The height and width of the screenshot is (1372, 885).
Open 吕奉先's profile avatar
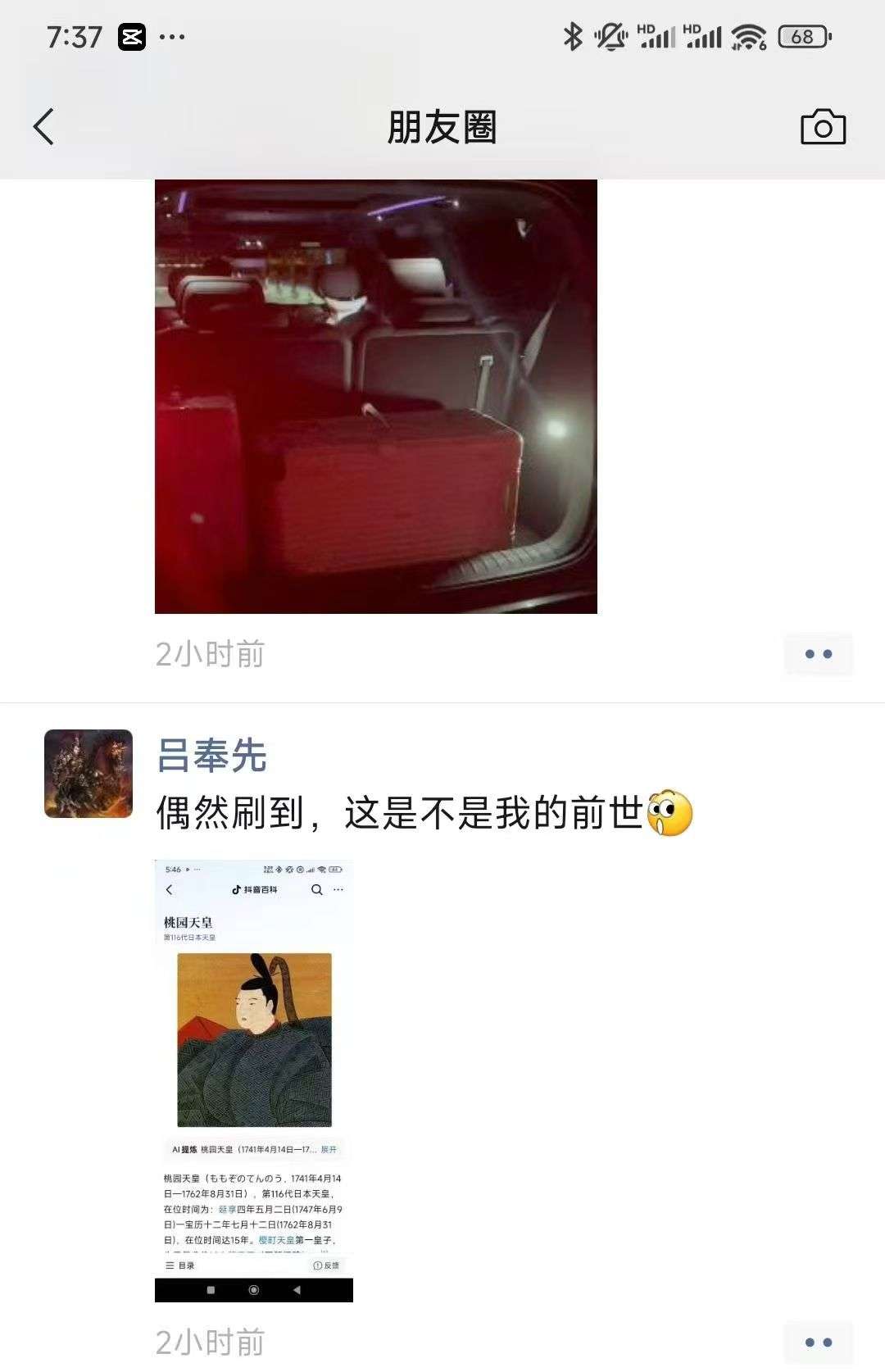coord(88,774)
